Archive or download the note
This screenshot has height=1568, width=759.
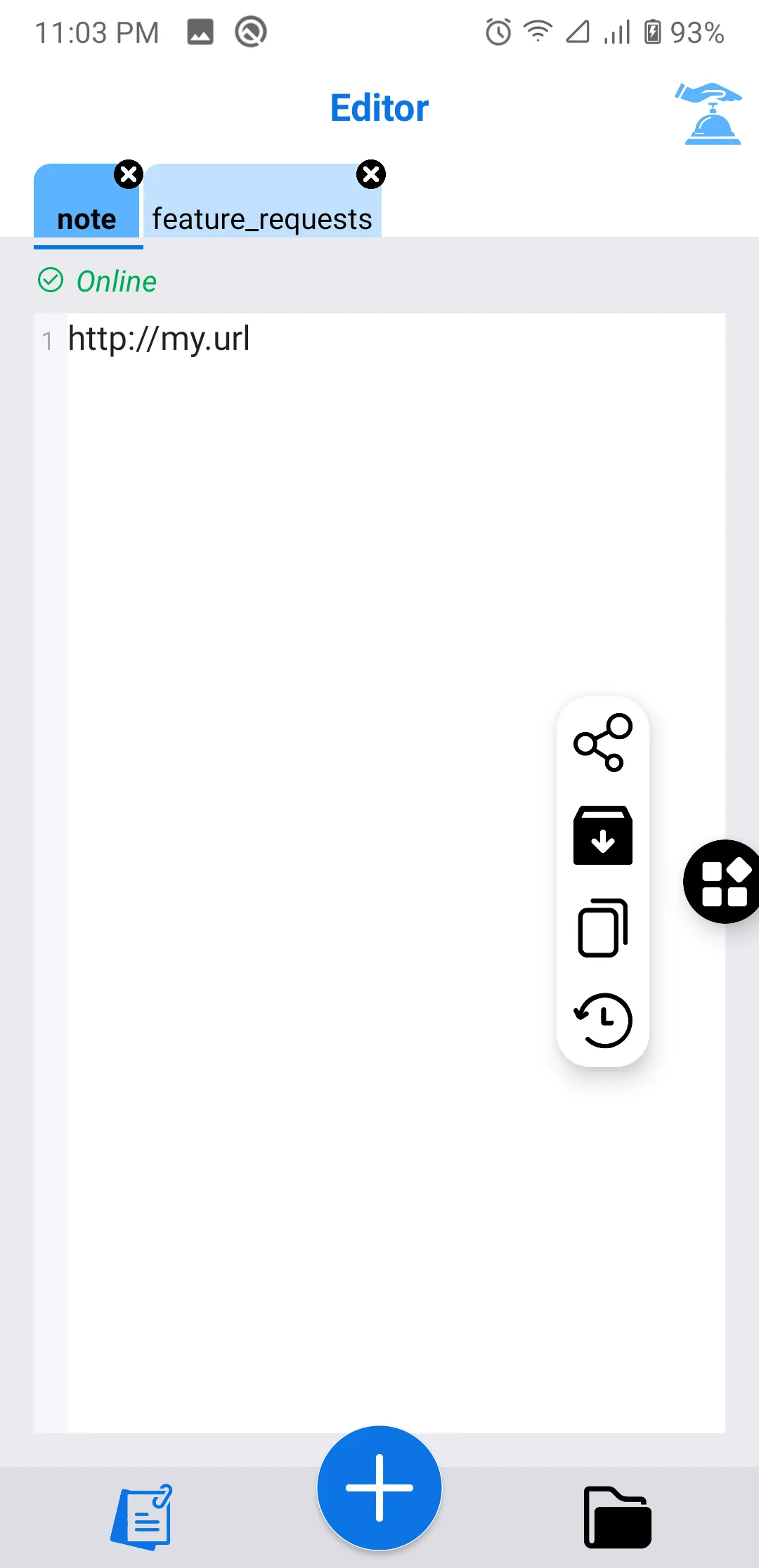tap(602, 835)
